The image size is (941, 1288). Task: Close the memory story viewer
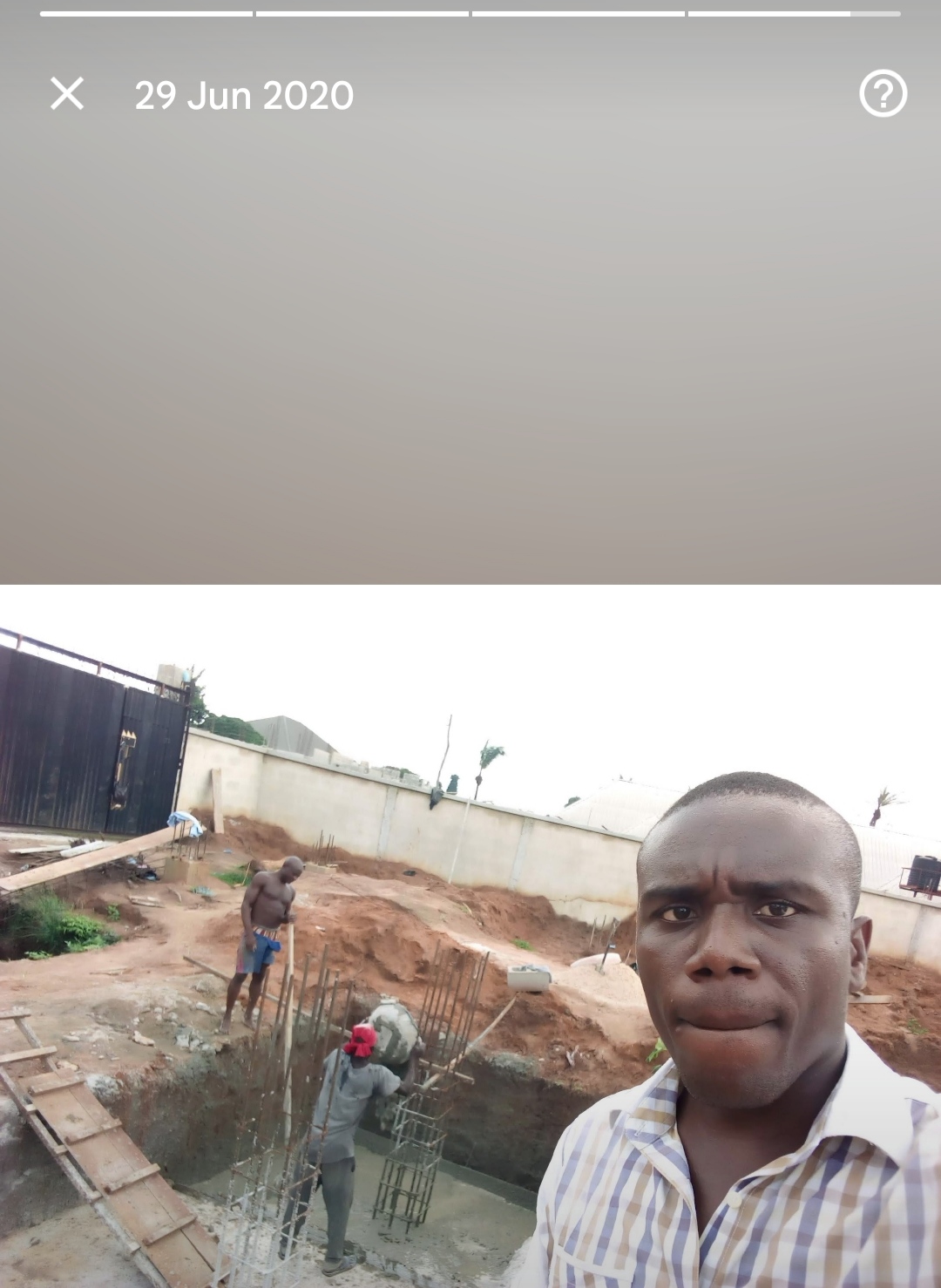tap(67, 93)
